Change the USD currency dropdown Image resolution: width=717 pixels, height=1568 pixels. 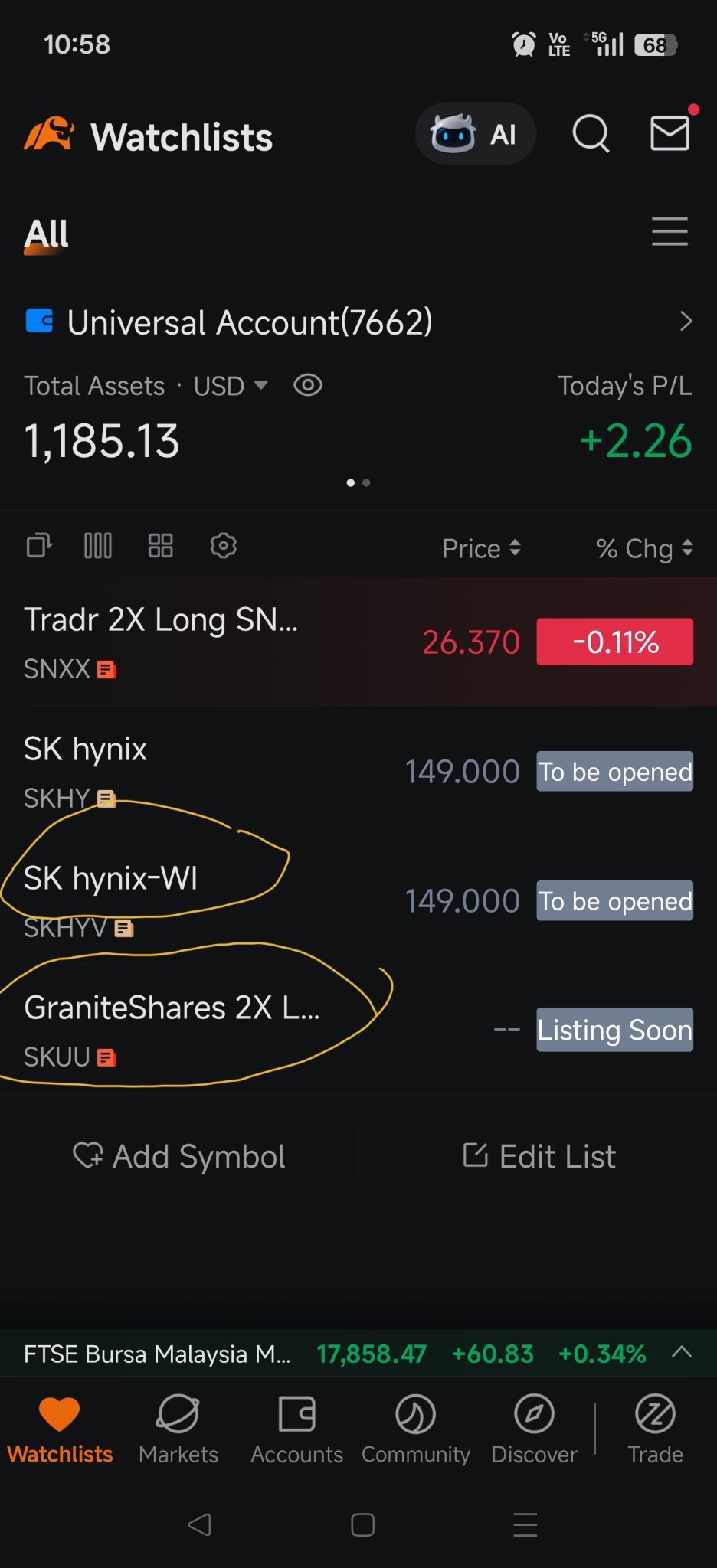231,386
